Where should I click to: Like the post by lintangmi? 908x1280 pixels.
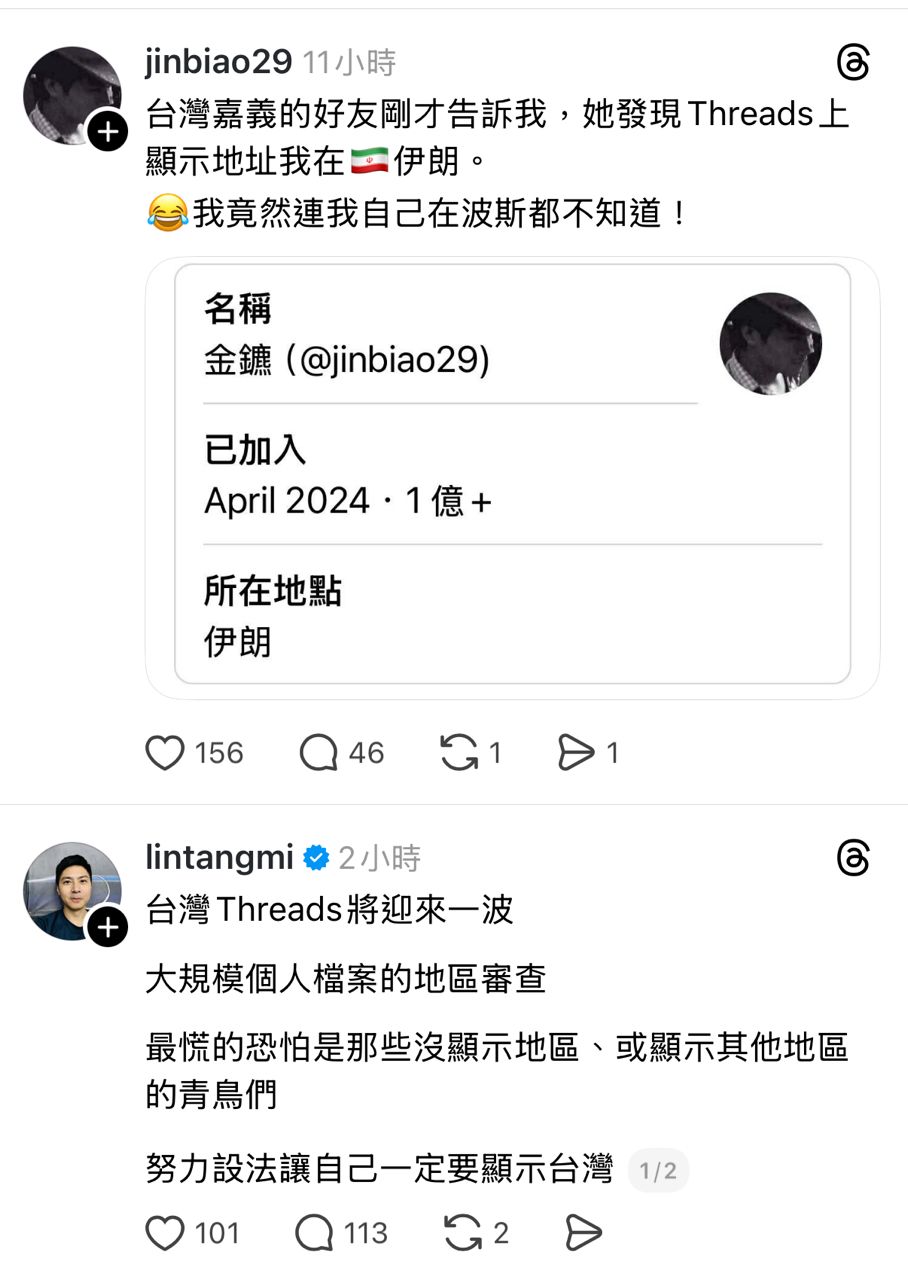point(166,1233)
